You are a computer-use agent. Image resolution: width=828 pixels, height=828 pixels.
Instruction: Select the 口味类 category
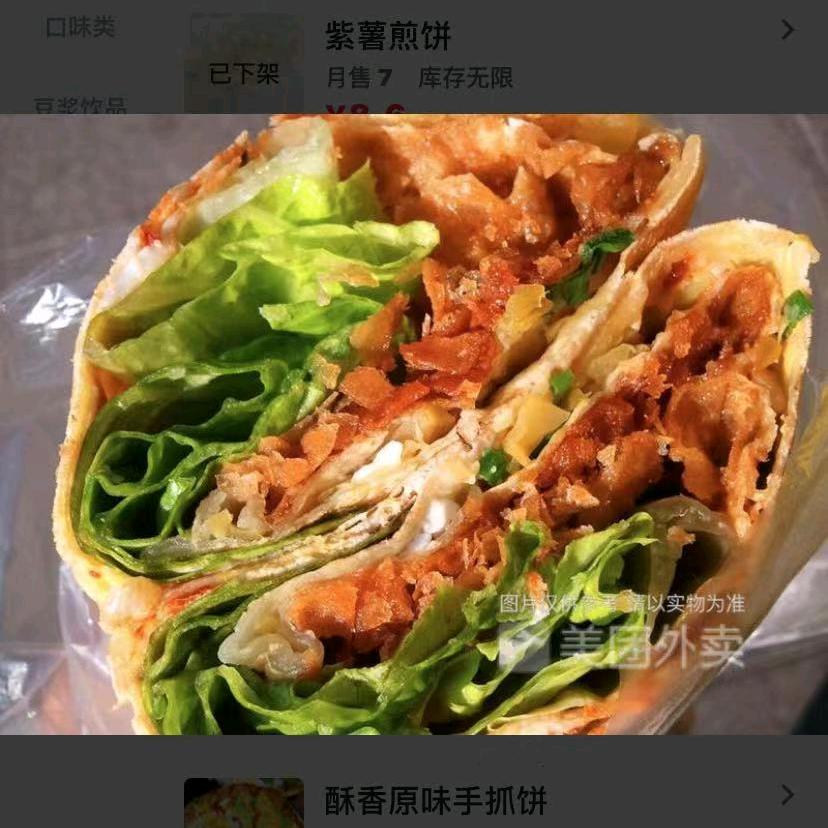coord(81,28)
